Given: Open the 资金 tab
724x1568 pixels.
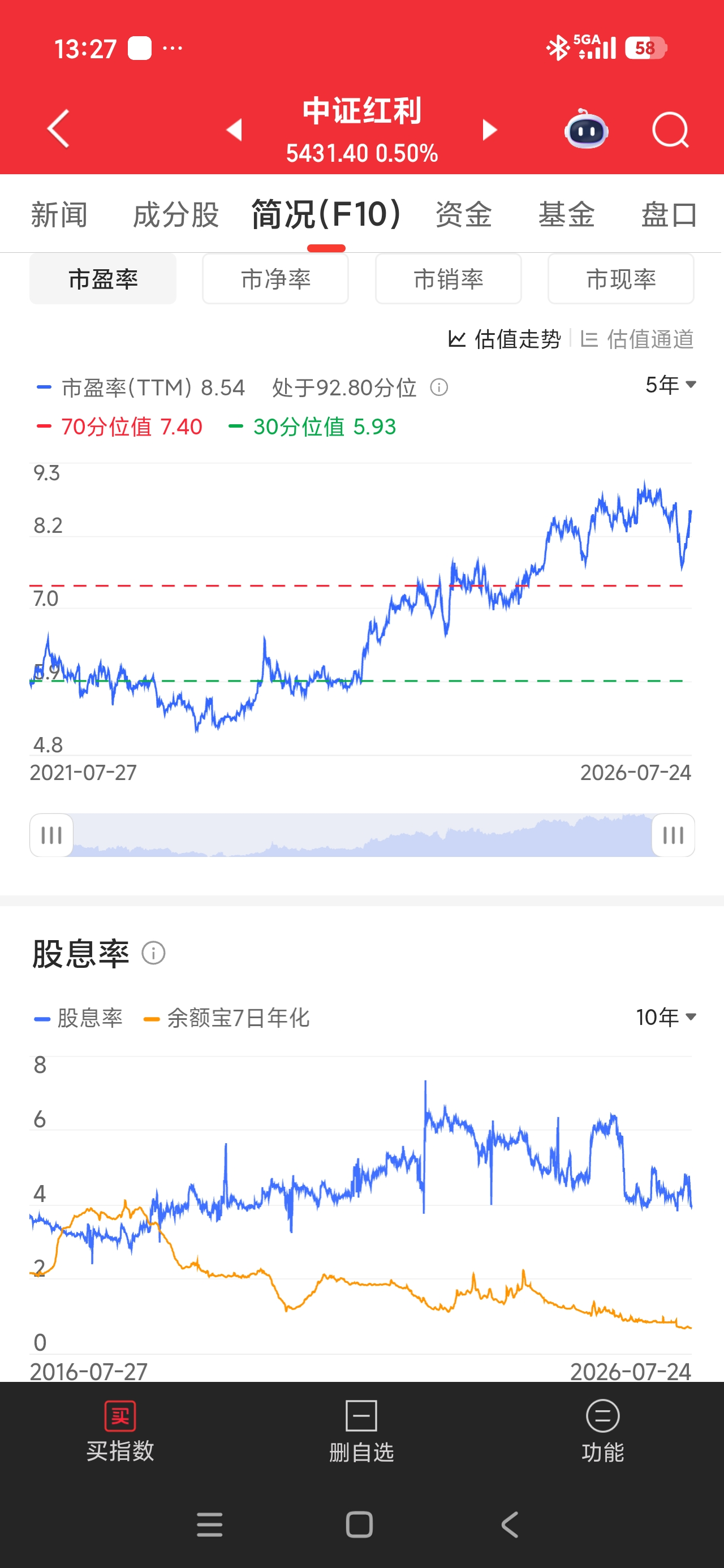Looking at the screenshot, I should click(x=463, y=215).
